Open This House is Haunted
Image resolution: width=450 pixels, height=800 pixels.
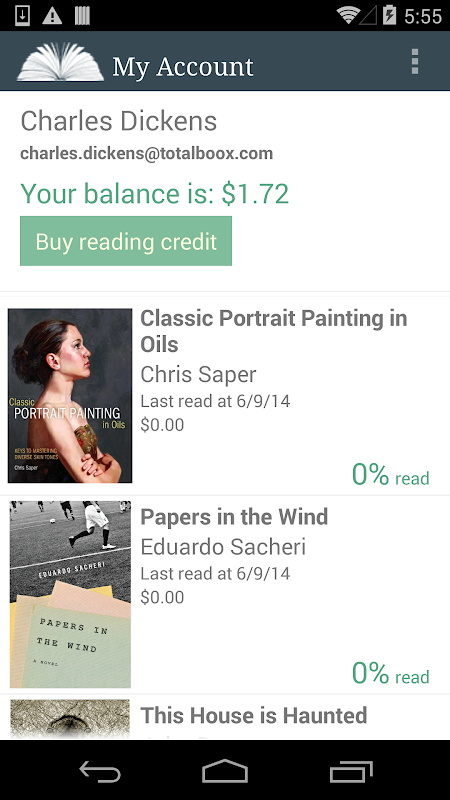click(x=225, y=717)
